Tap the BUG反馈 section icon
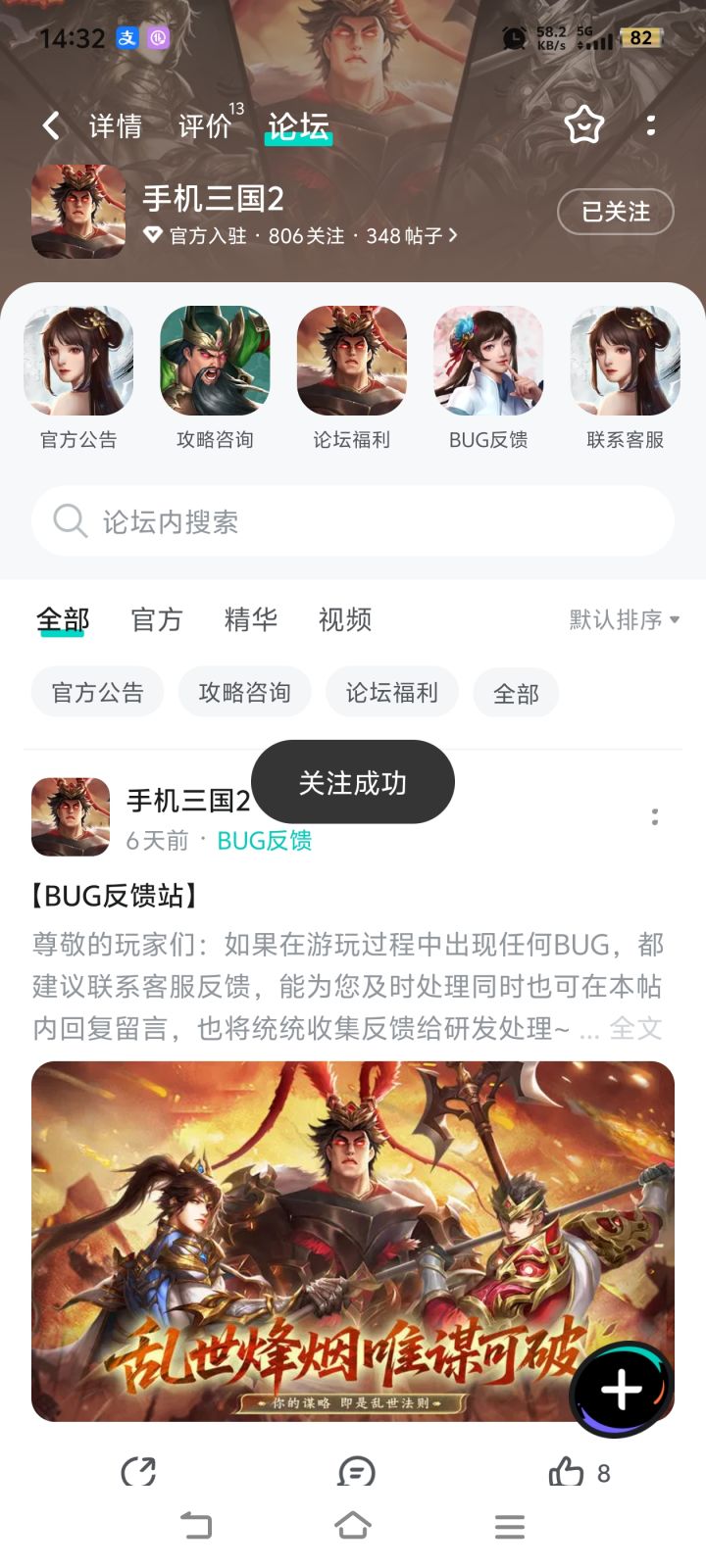Viewport: 706px width, 1568px height. point(488,360)
